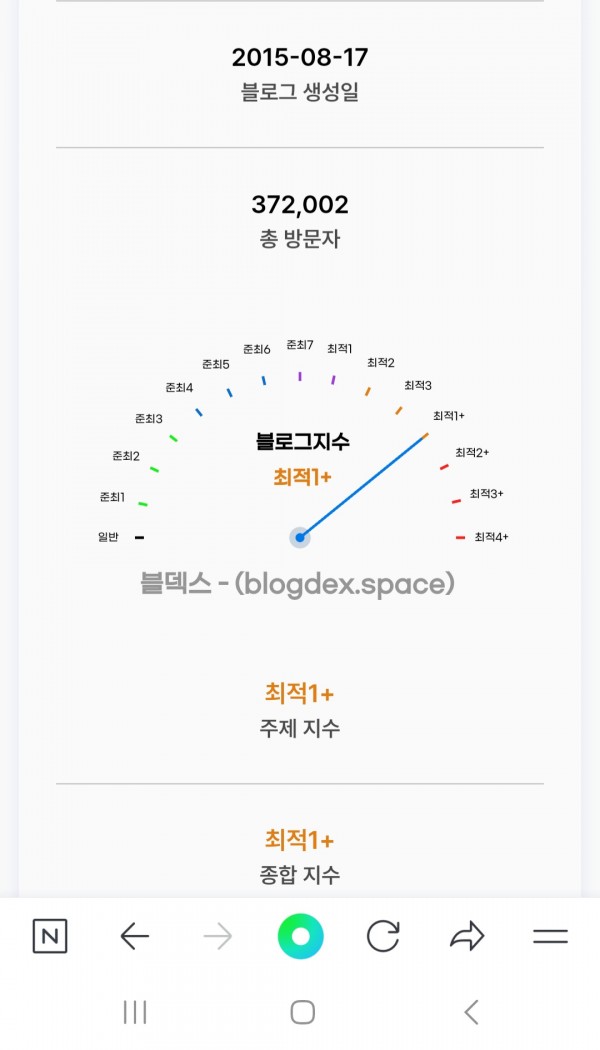Go to the phone's home screen

click(302, 1012)
